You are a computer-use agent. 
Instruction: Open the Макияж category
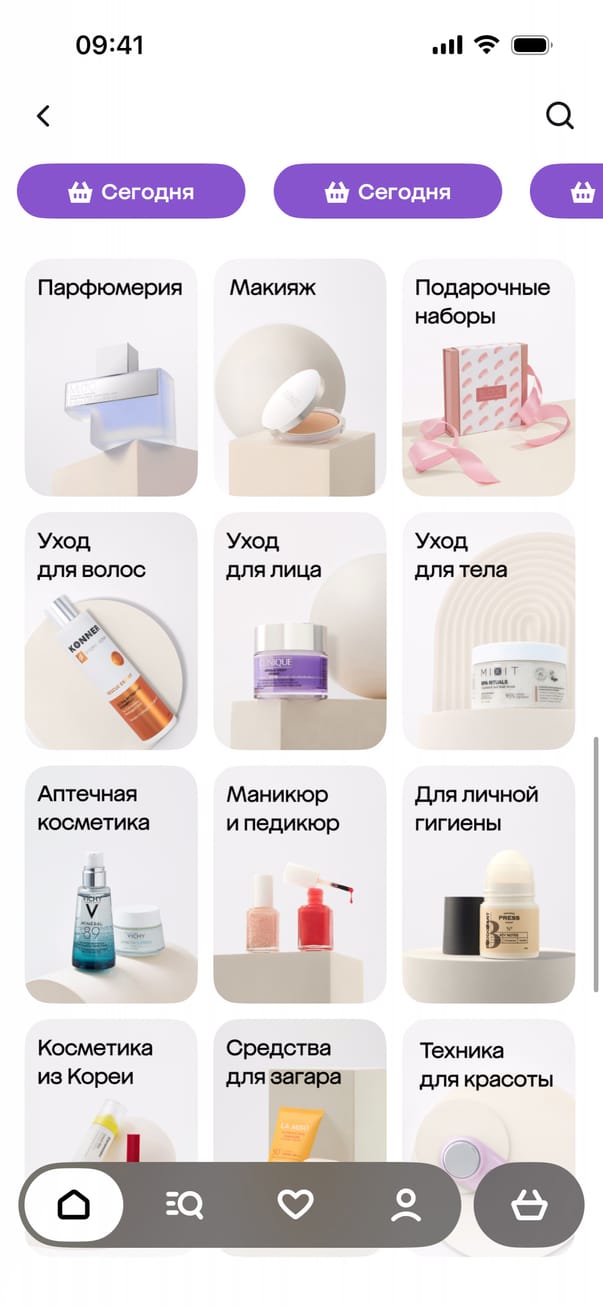(300, 378)
